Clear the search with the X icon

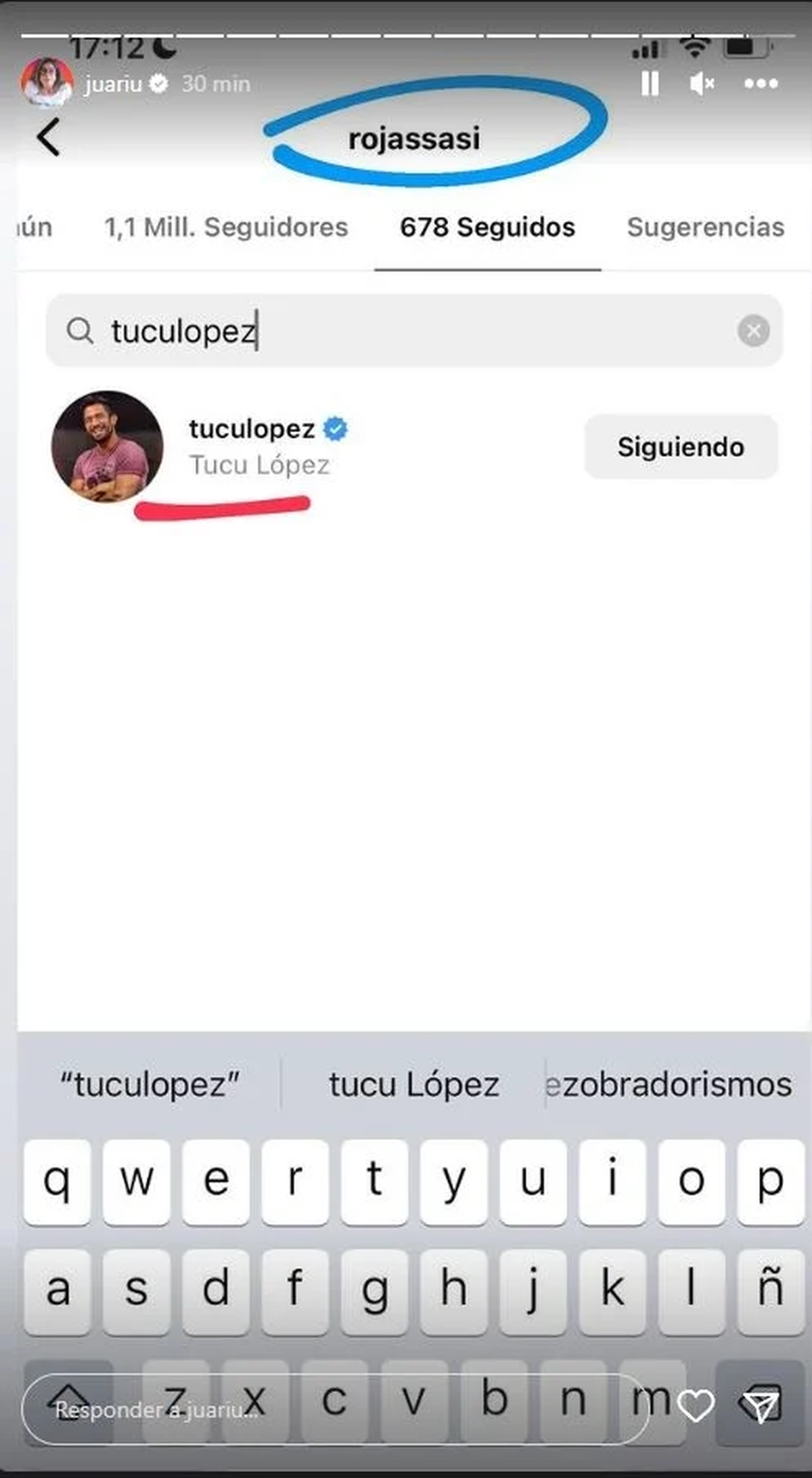tap(753, 330)
